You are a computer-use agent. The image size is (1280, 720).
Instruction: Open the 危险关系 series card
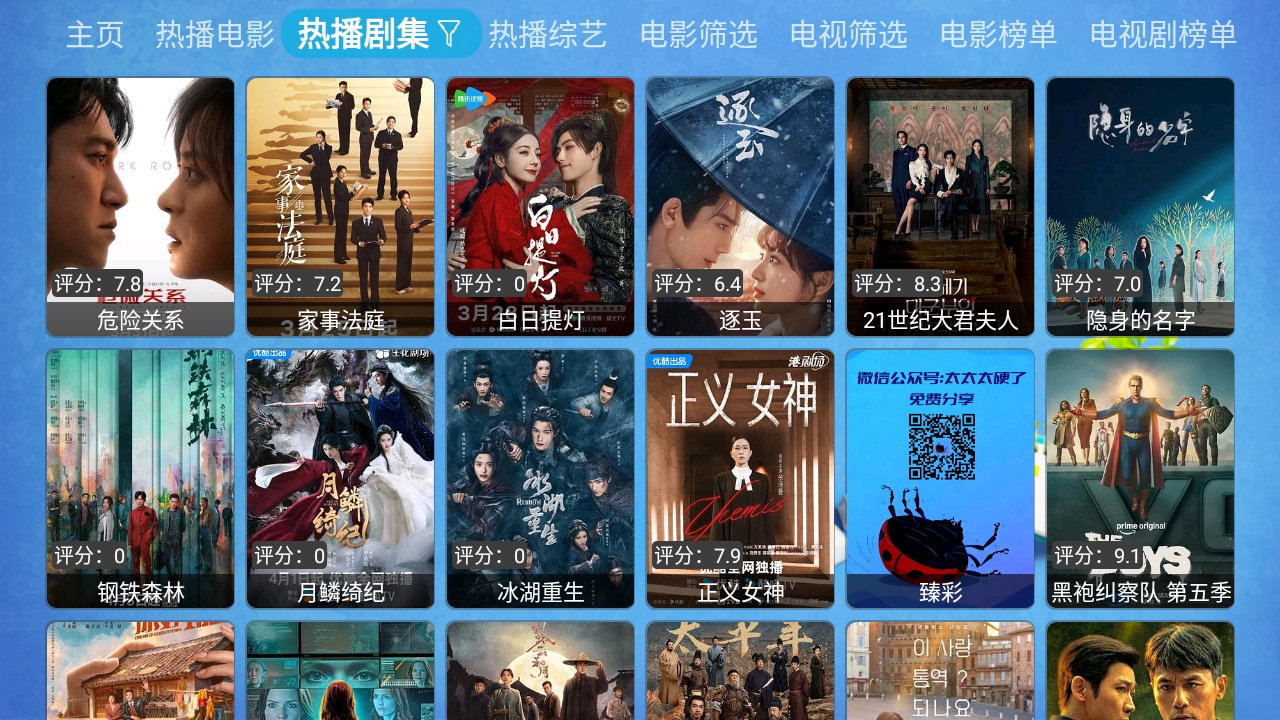click(x=140, y=206)
